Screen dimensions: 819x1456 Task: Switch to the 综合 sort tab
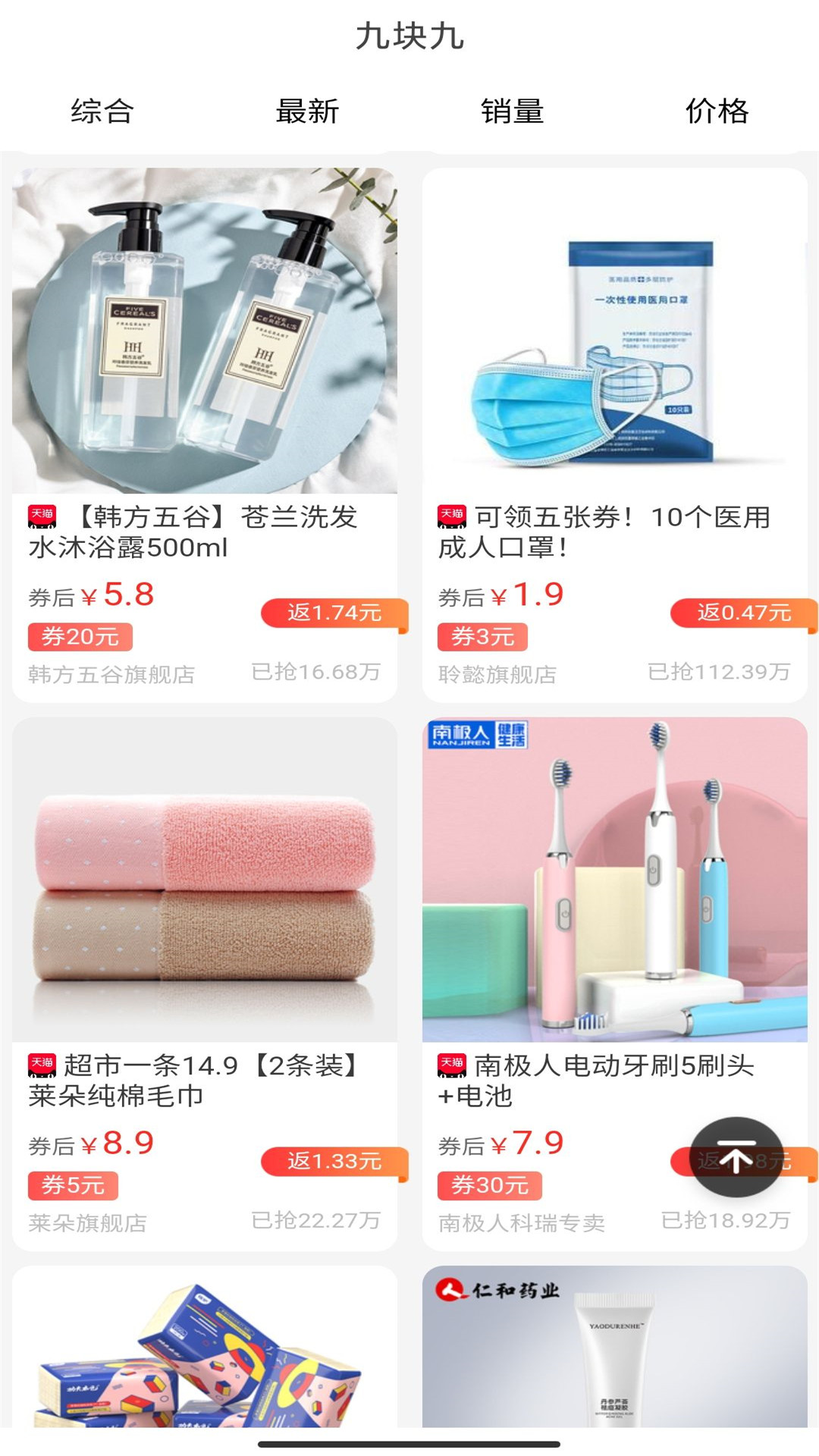coord(102,111)
